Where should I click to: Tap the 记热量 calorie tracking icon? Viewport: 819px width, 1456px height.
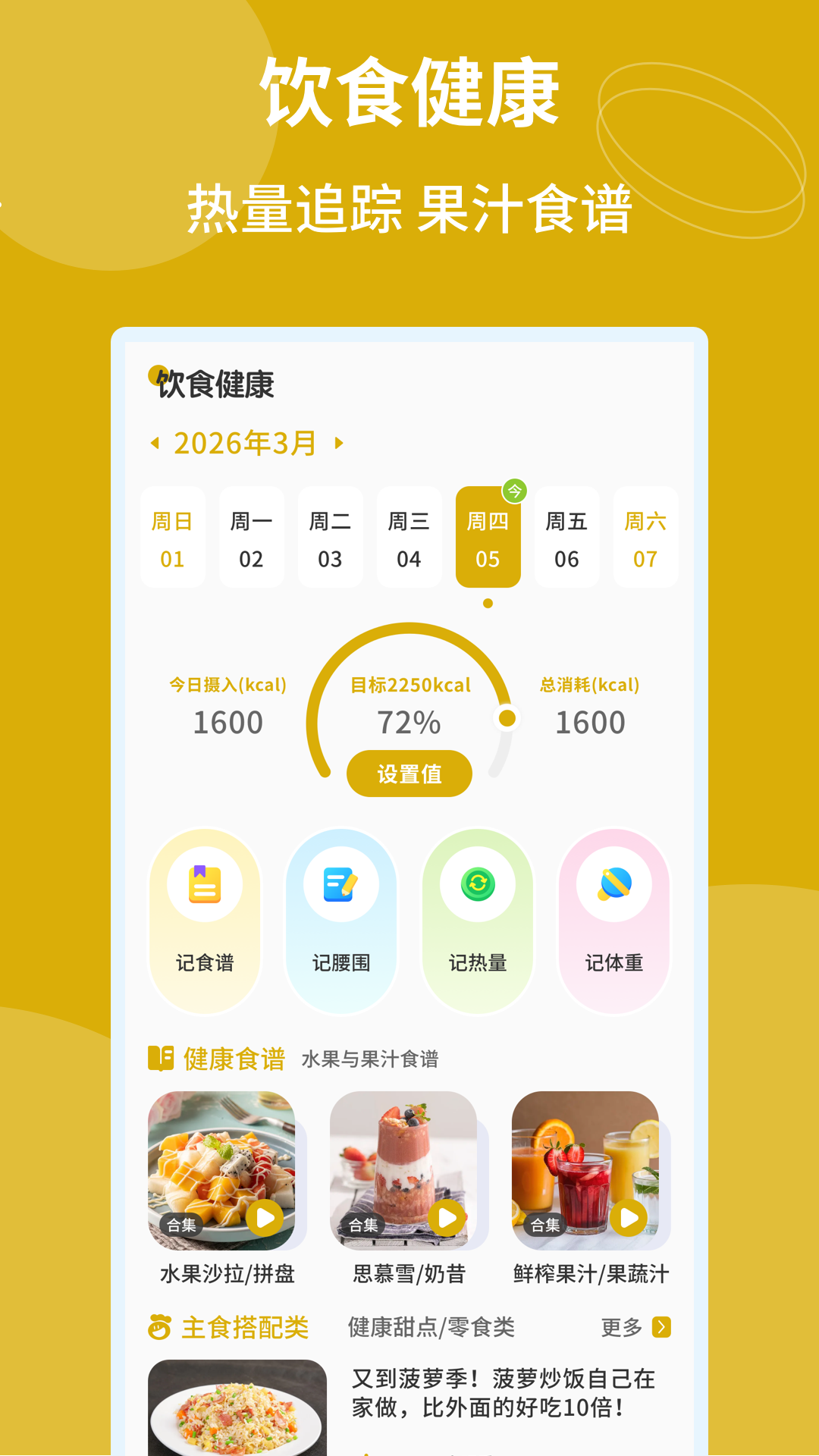[x=478, y=883]
